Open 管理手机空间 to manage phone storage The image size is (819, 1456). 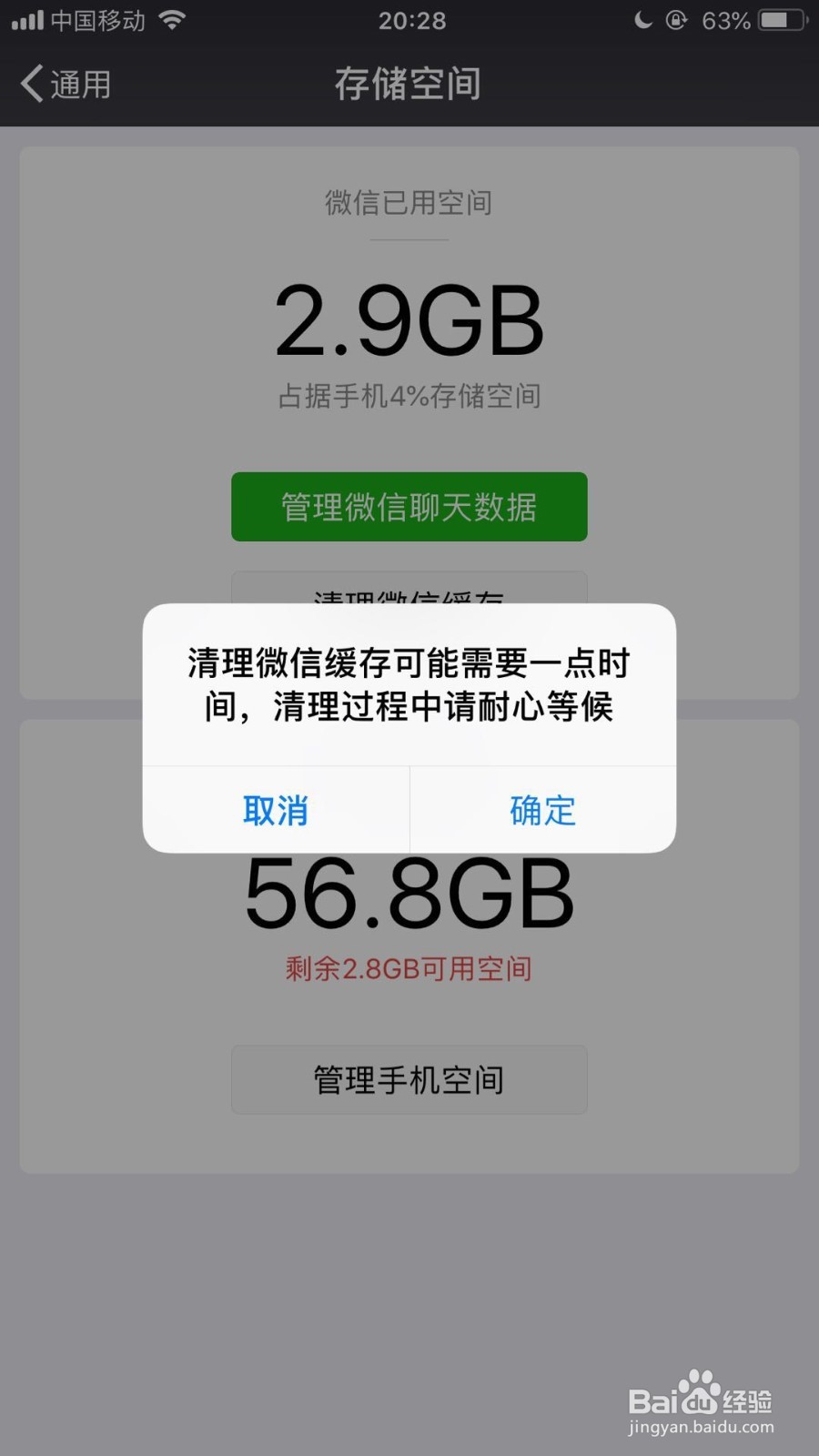(x=409, y=1080)
